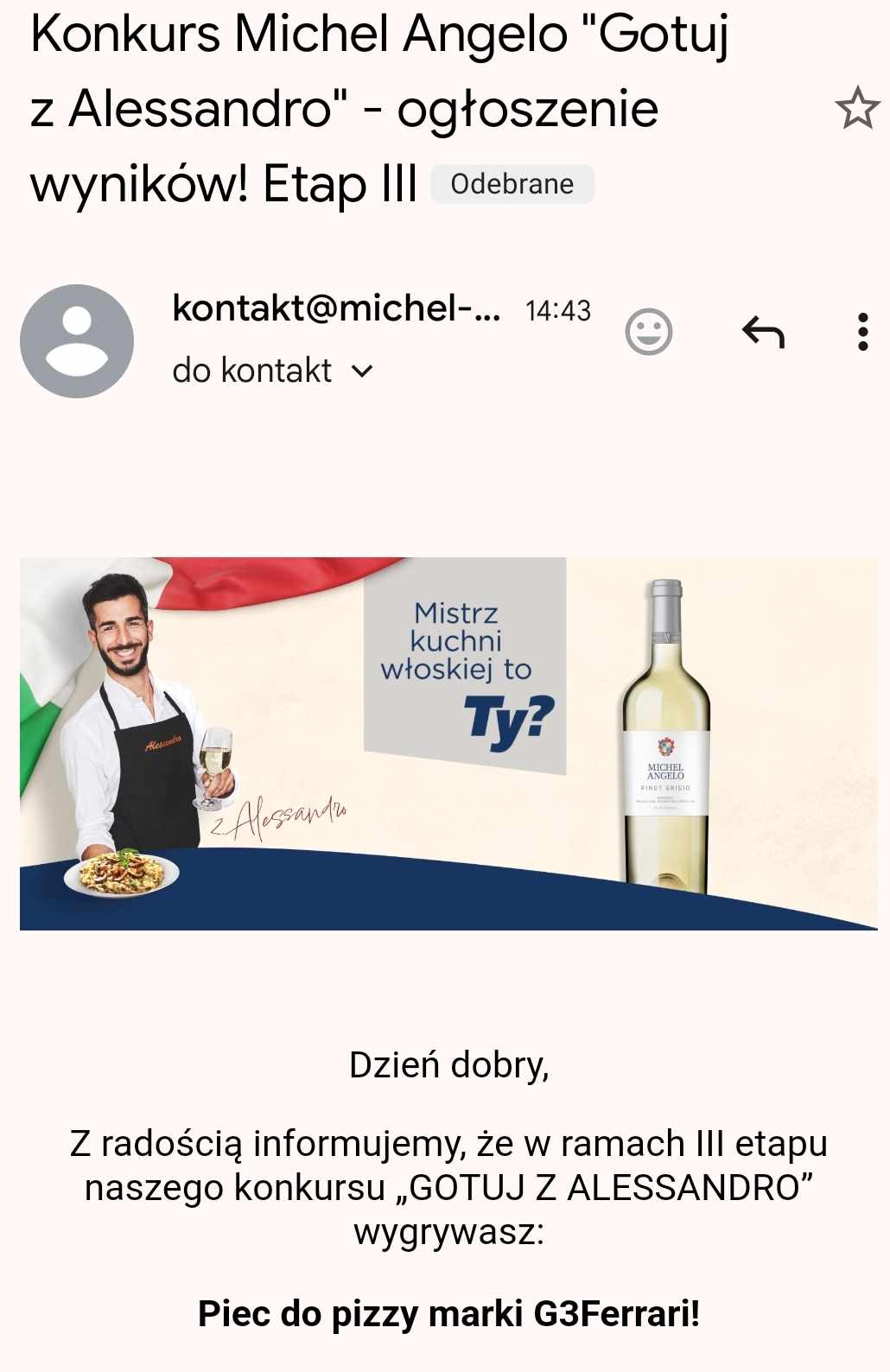Screen dimensions: 890x1372
Task: Tap the Odebrane label chip
Action: point(512,184)
